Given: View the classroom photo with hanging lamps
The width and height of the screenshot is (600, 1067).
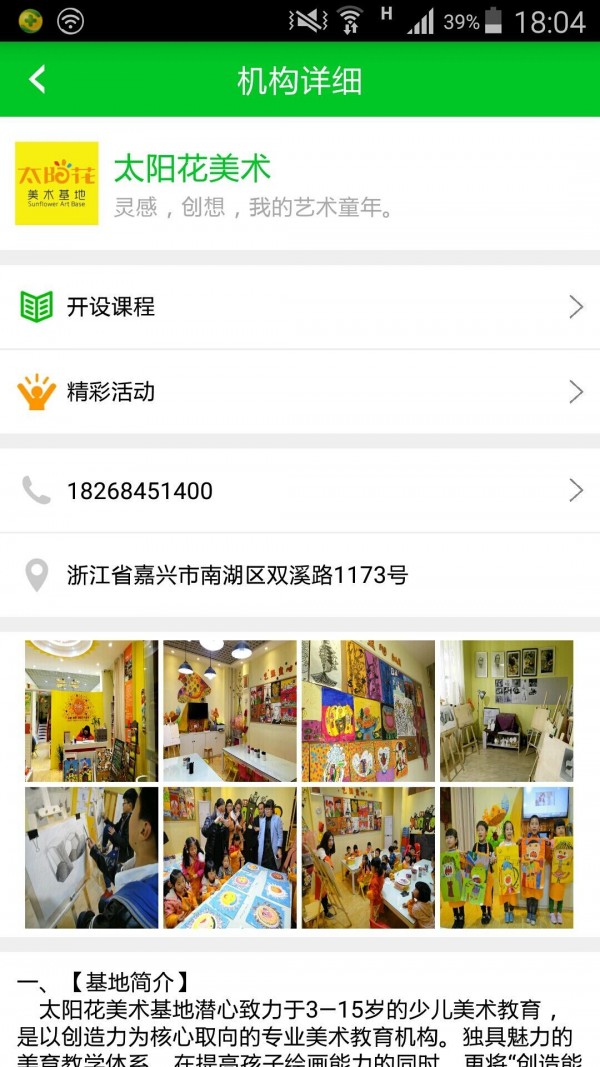Looking at the screenshot, I should pyautogui.click(x=230, y=710).
